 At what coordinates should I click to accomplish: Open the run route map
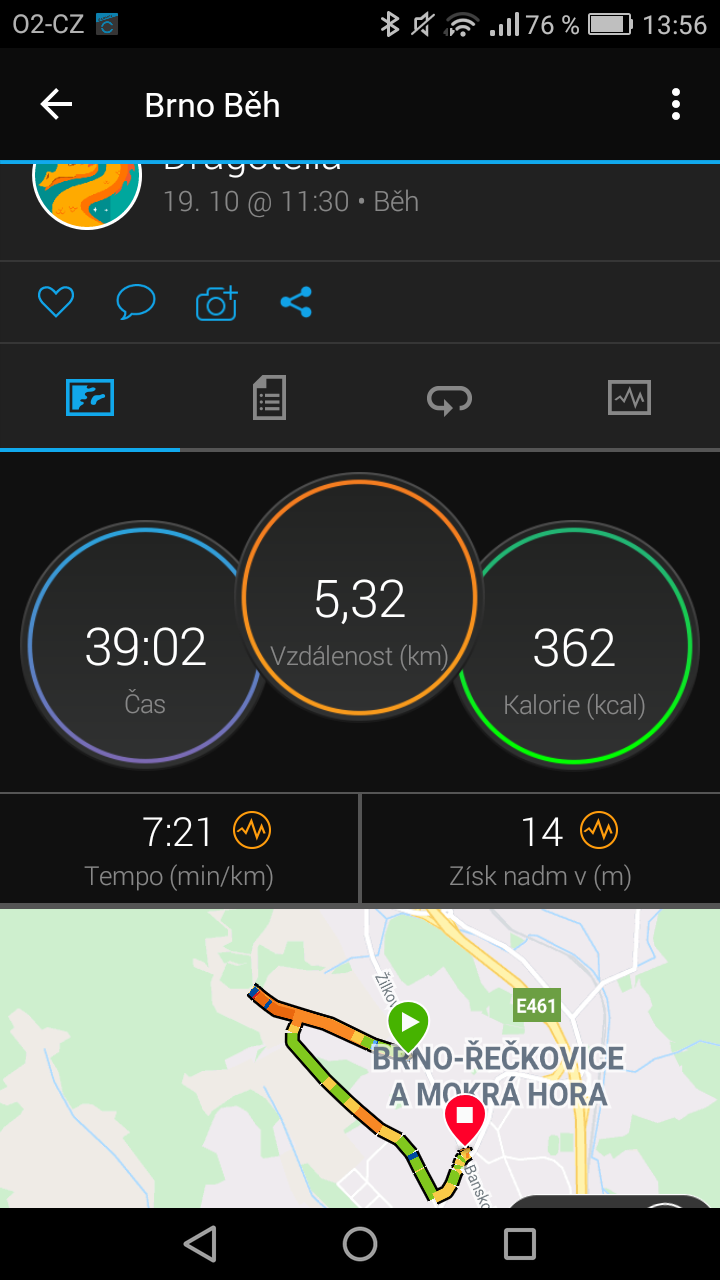pos(360,1058)
